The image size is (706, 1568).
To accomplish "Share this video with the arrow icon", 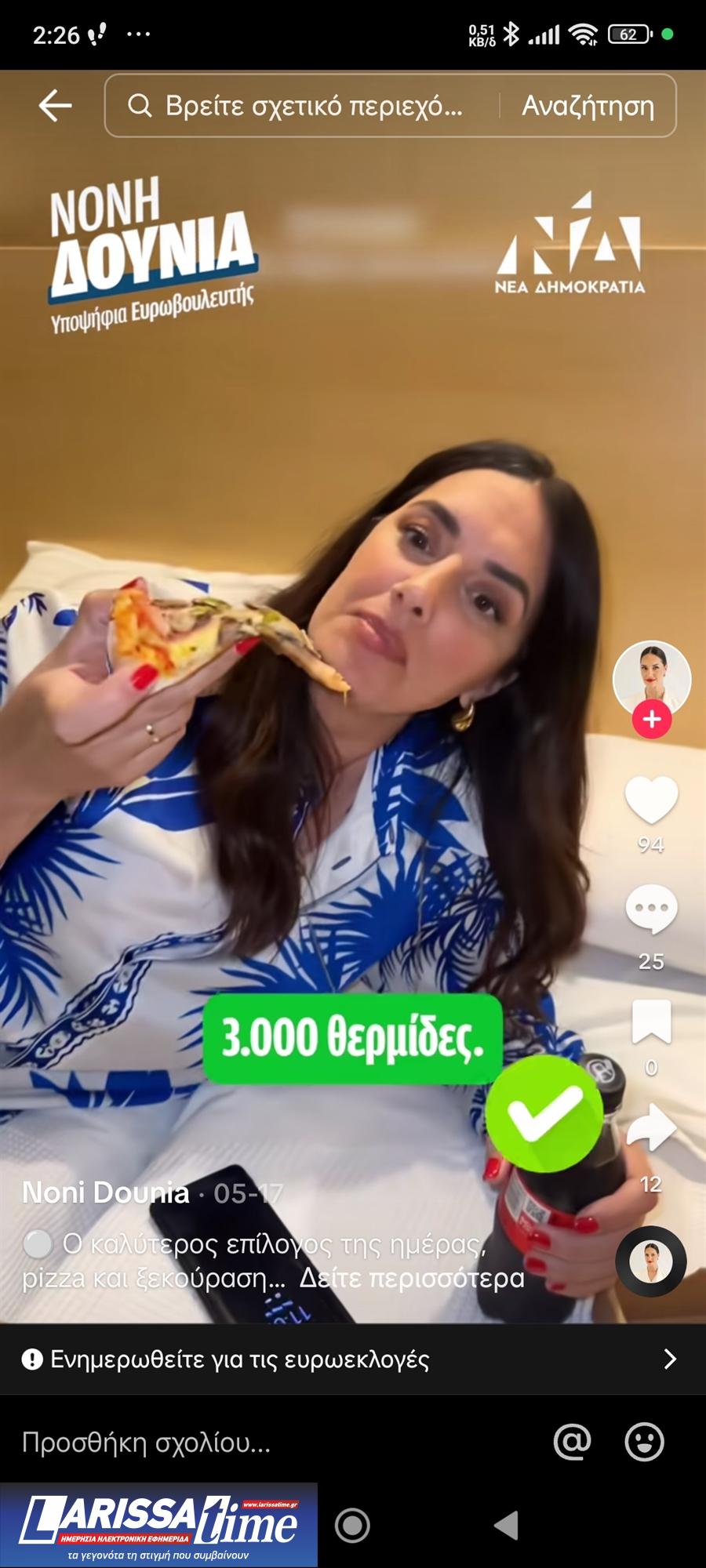I will tap(651, 1129).
